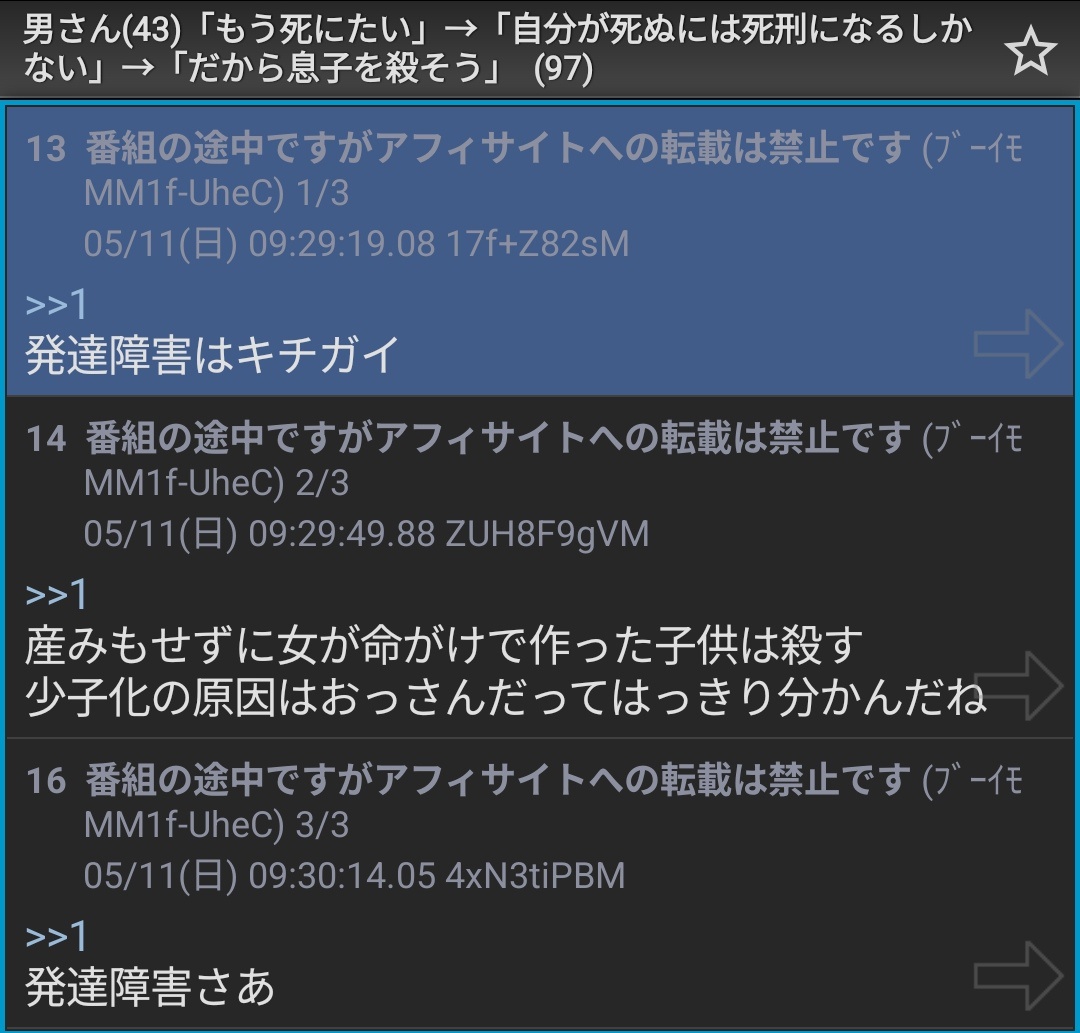Open the >>1 anchor link in post 16
The image size is (1080, 1033).
tap(57, 937)
